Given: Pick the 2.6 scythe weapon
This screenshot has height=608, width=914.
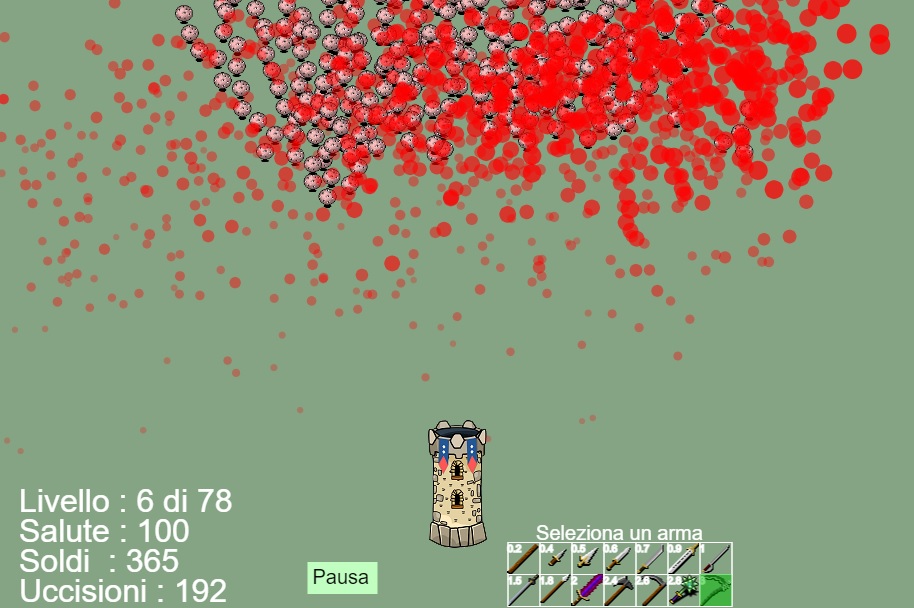Looking at the screenshot, I should (x=650, y=590).
